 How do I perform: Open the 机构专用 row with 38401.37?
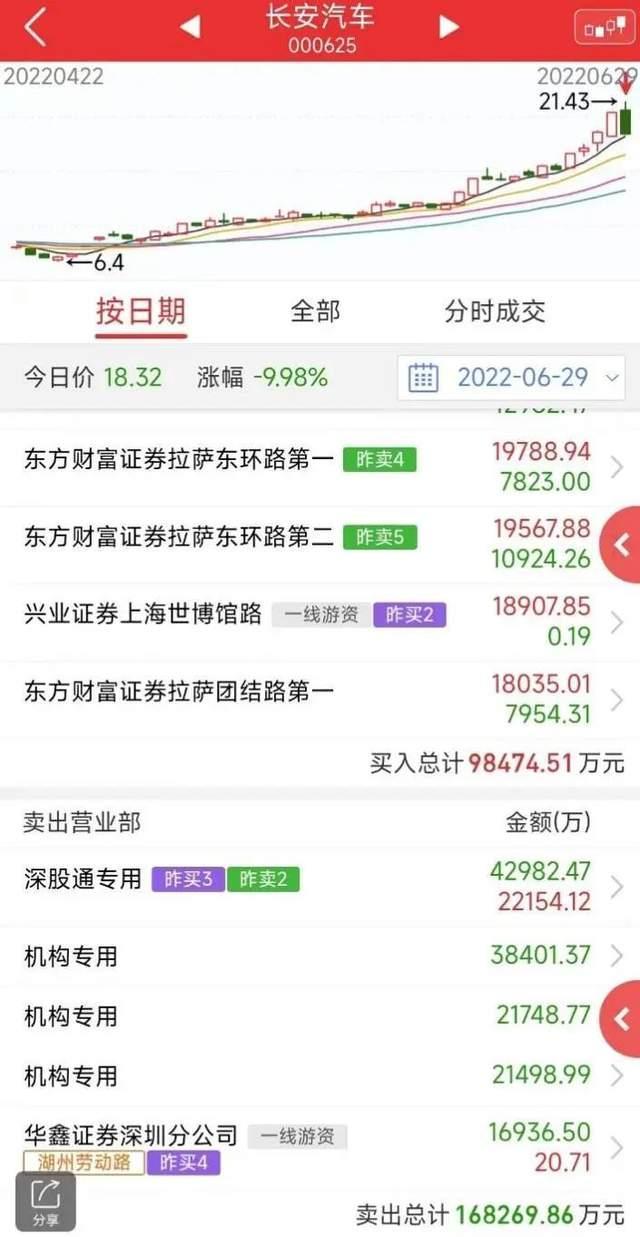coord(320,956)
